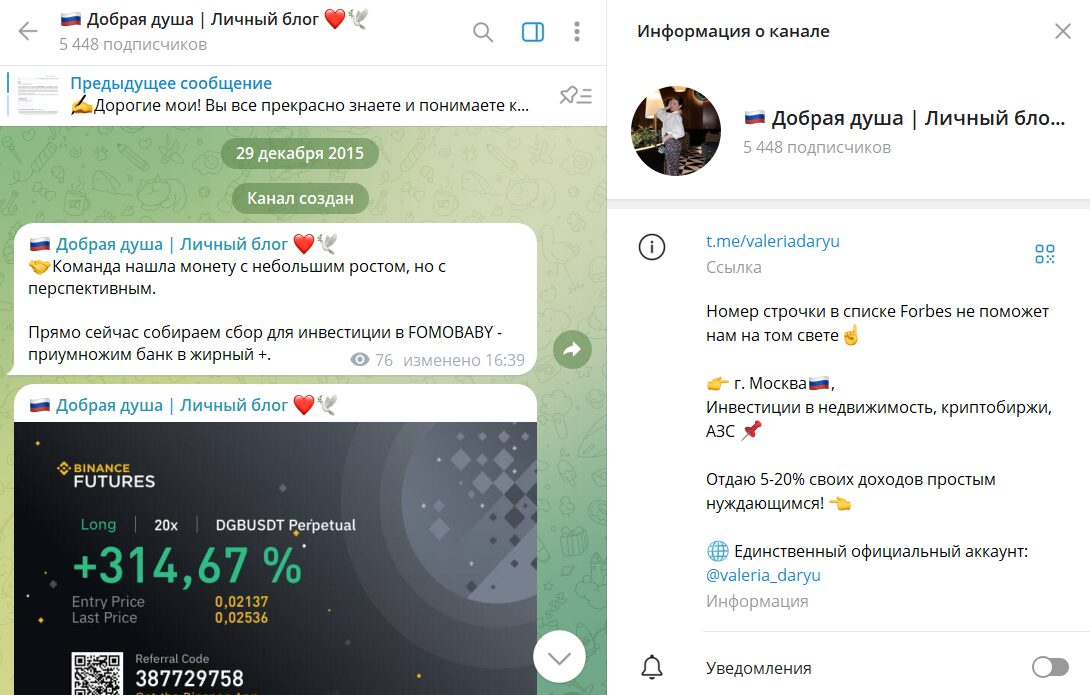Viewport: 1090px width, 695px height.
Task: Show the channel QR code
Action: pos(1044,254)
